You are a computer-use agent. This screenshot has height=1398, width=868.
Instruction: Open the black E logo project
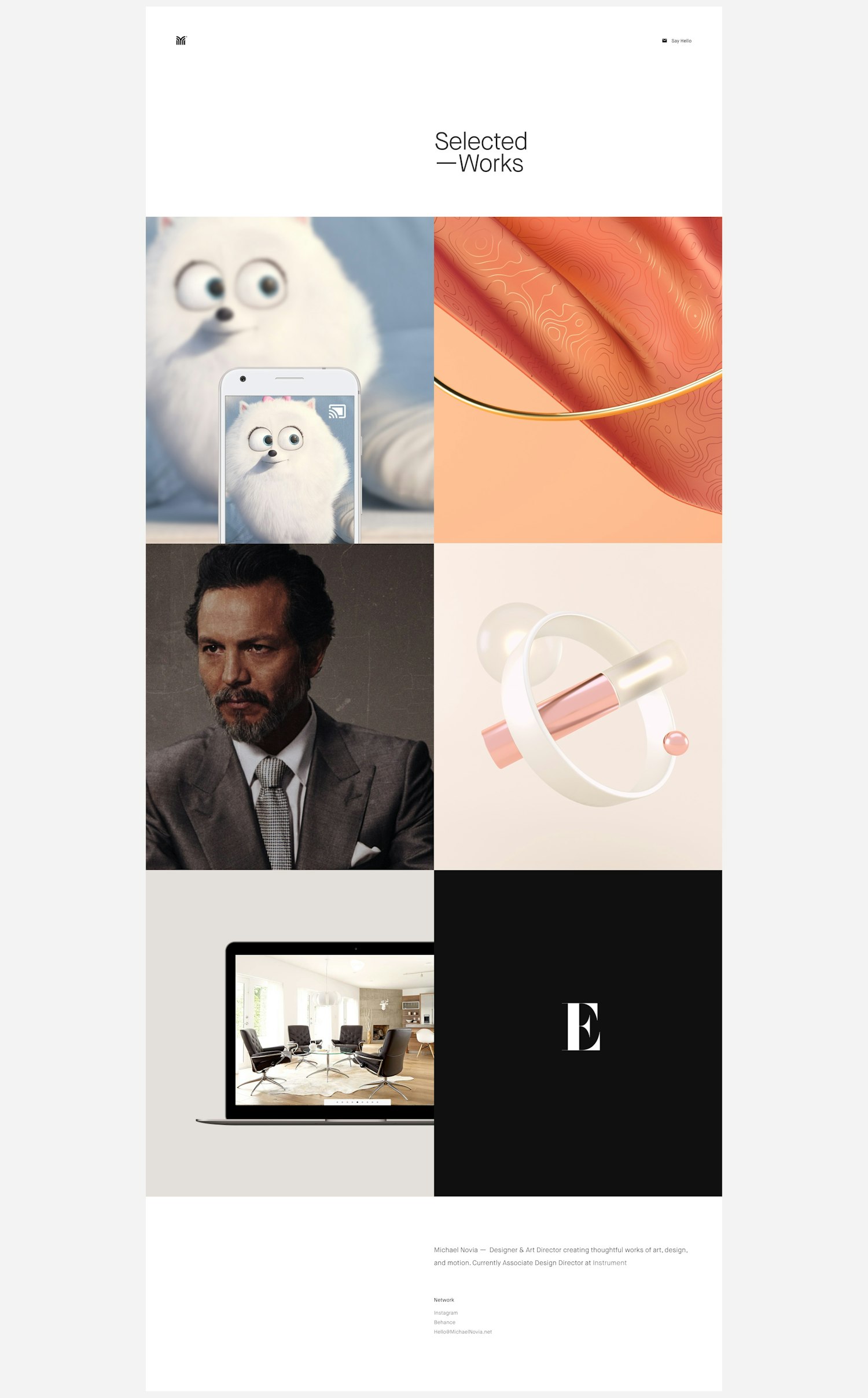[578, 1033]
